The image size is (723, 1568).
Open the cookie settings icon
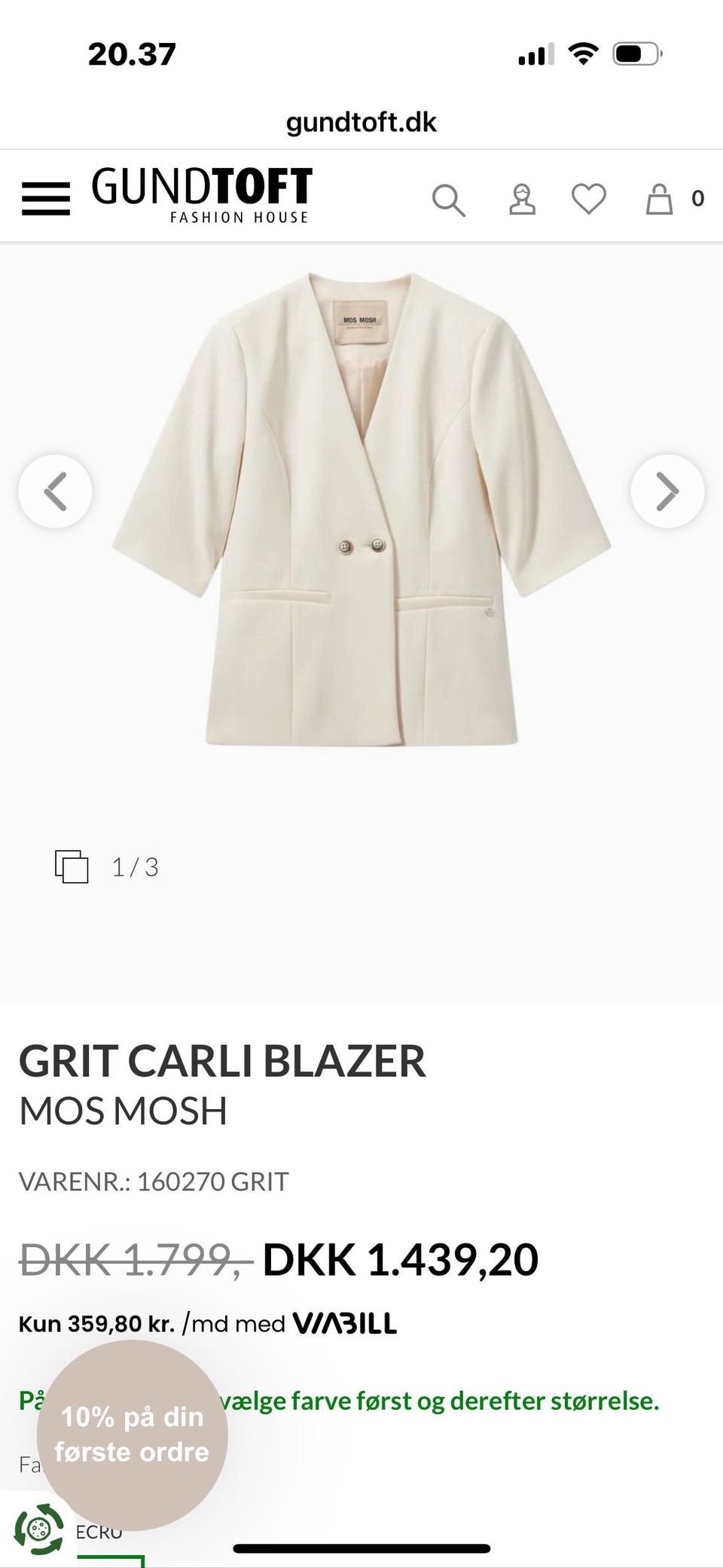tap(38, 1529)
